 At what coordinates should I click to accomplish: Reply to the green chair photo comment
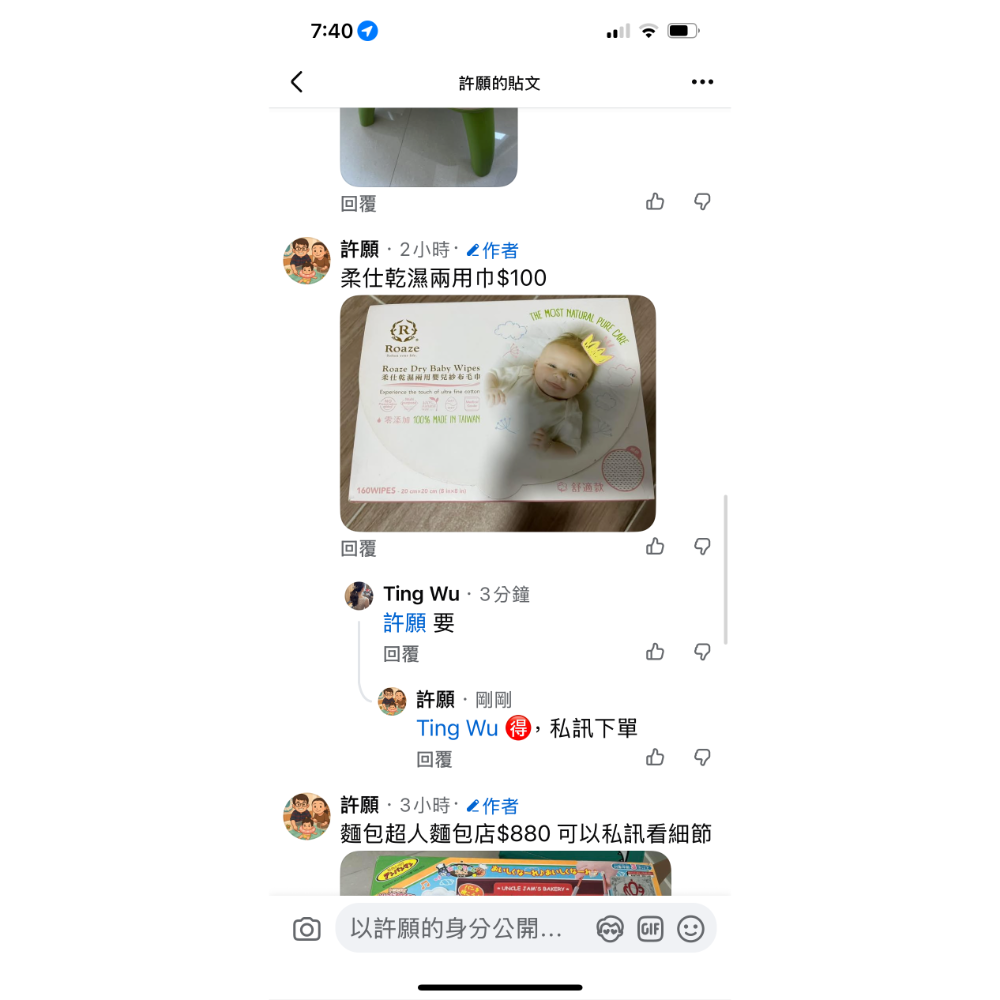[x=358, y=204]
